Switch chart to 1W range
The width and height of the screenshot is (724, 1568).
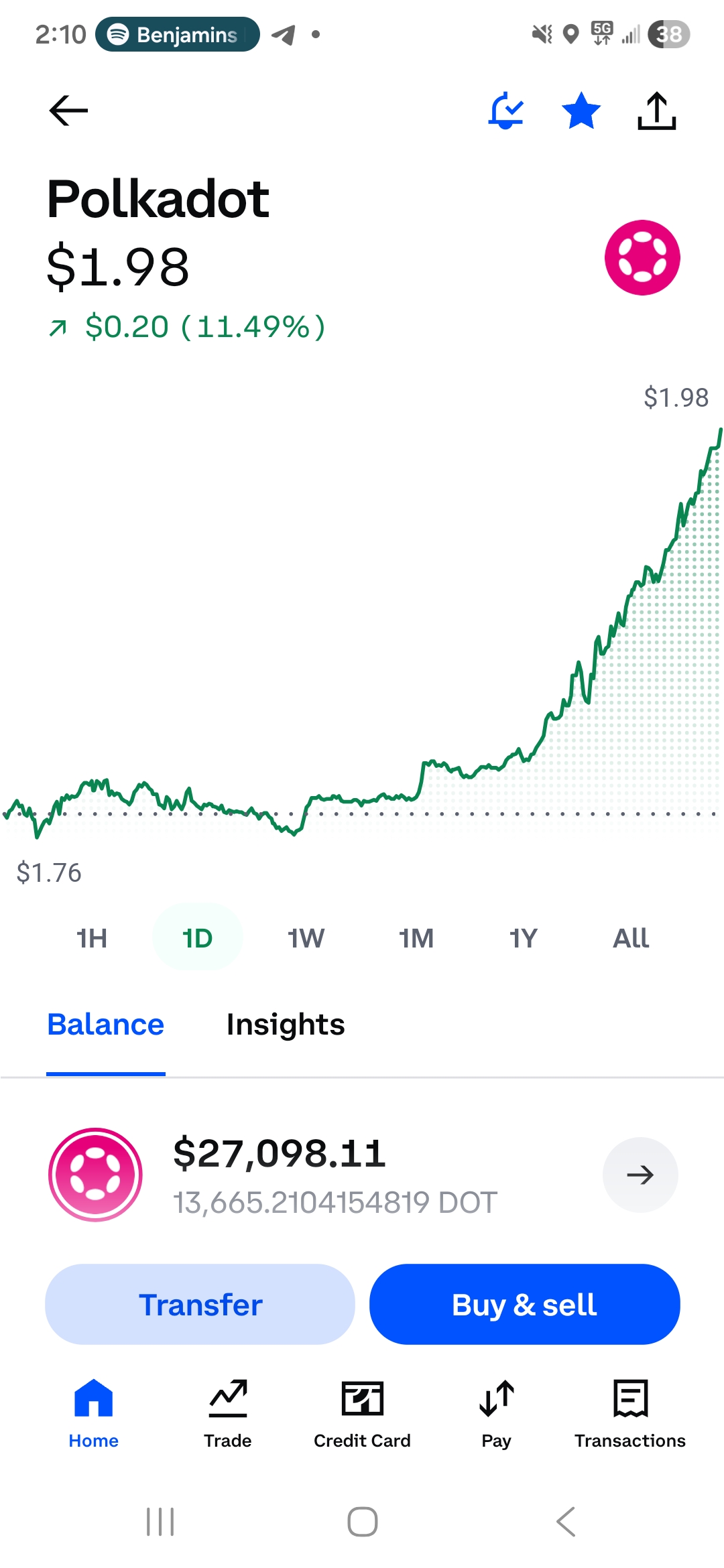306,938
